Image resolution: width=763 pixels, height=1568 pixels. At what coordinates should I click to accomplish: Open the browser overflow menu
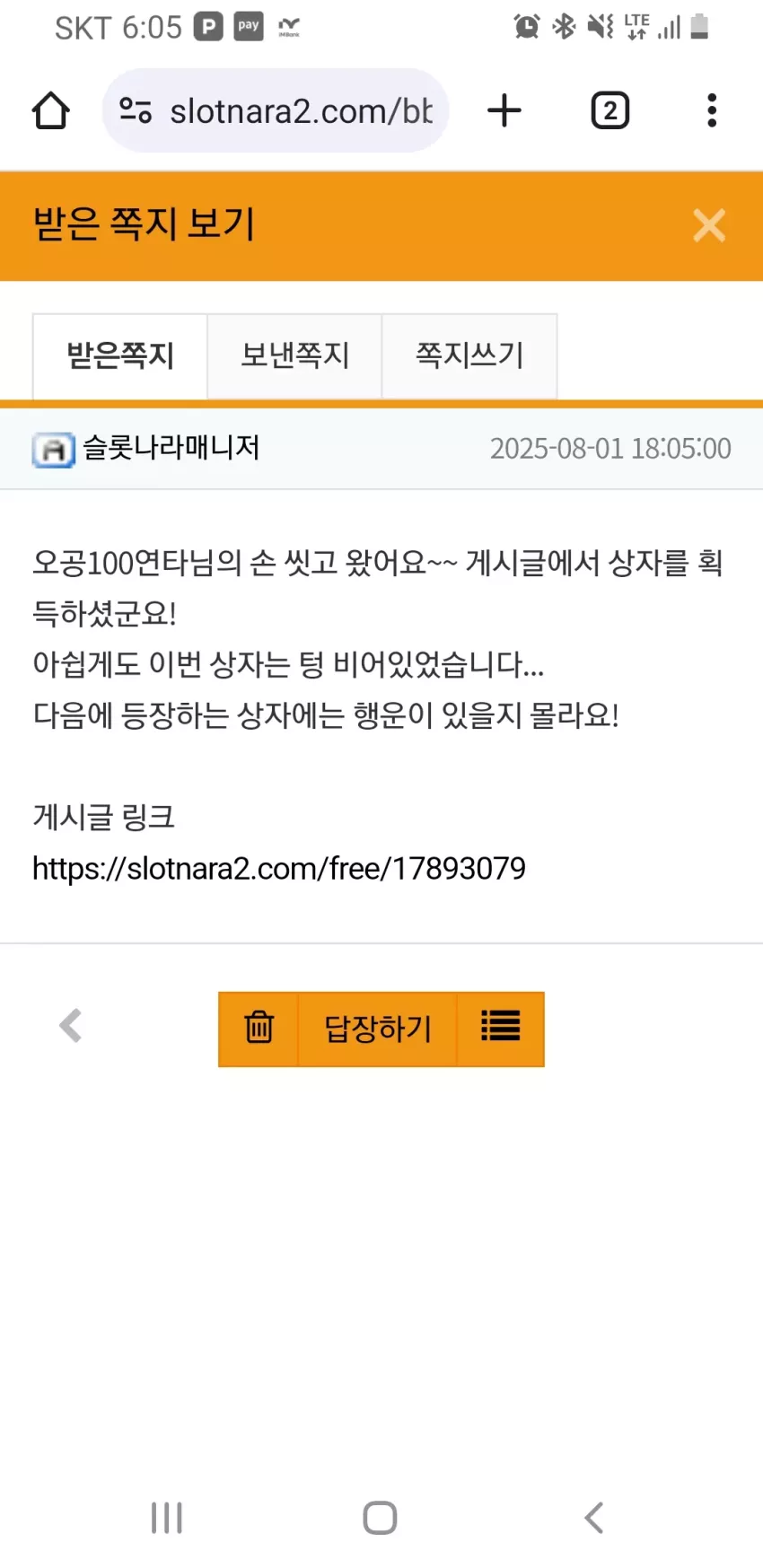tap(712, 110)
